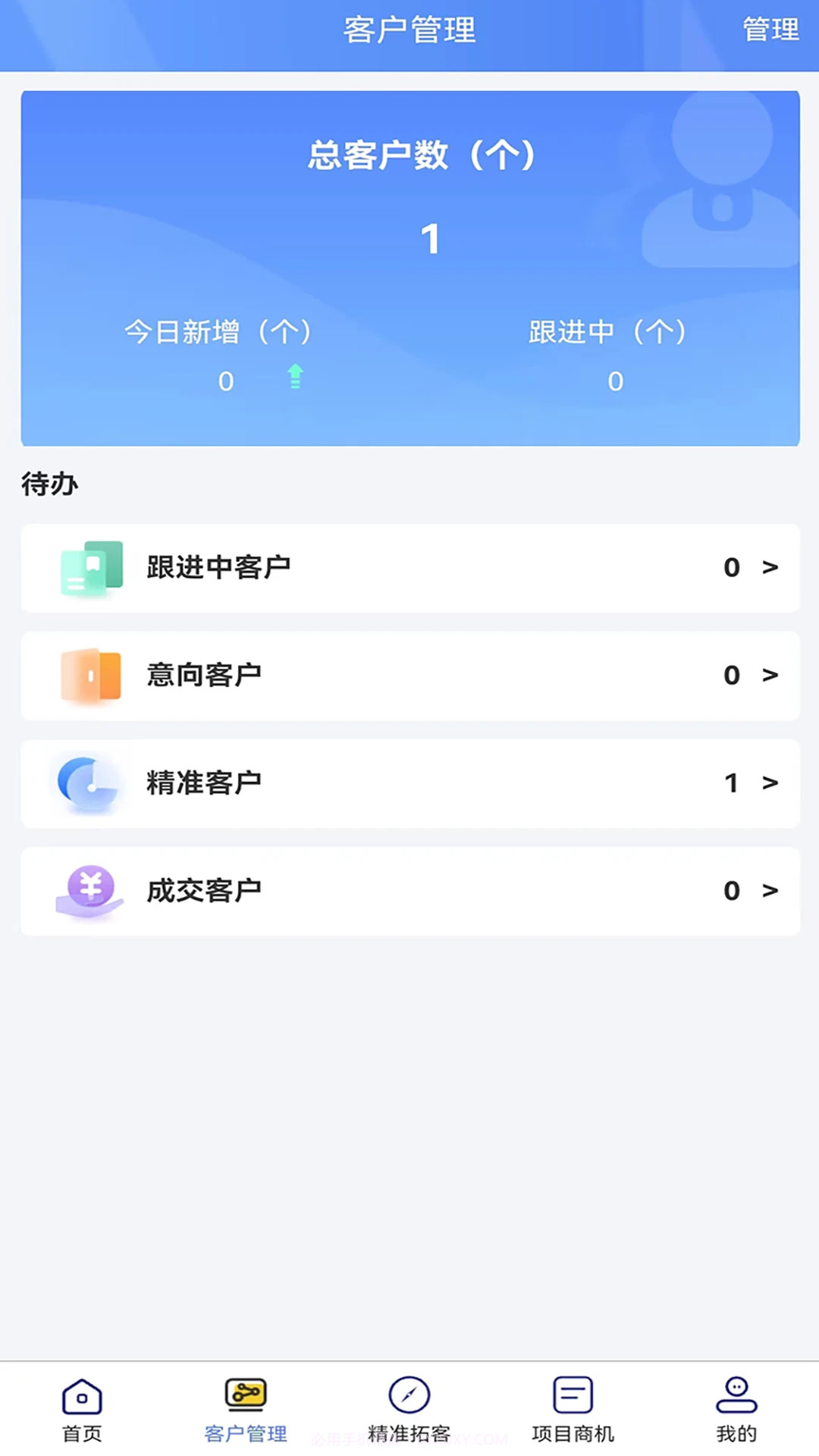Tap the 总客户数 count number 1
819x1456 pixels.
click(x=429, y=237)
